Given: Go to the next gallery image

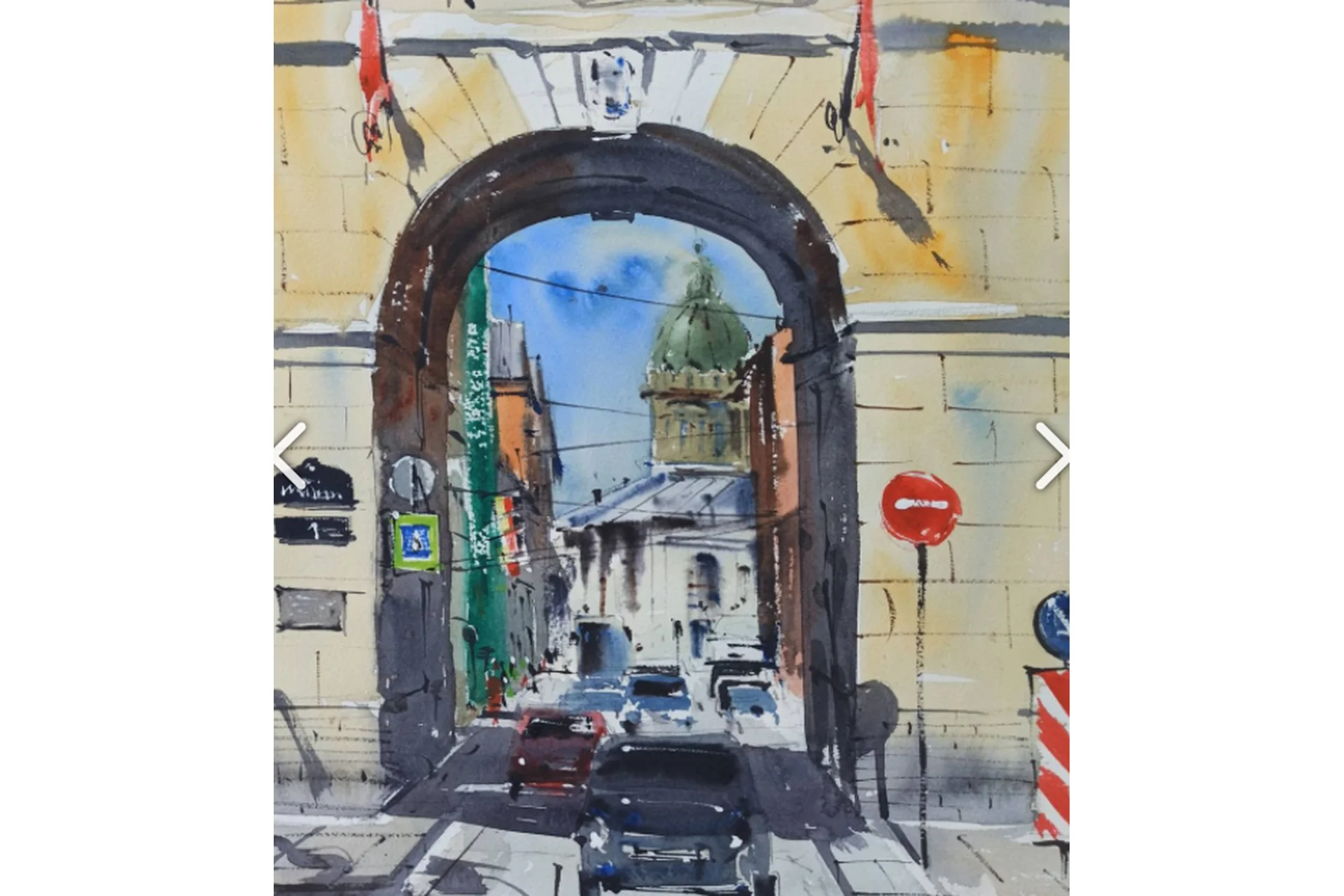Looking at the screenshot, I should tap(1052, 456).
